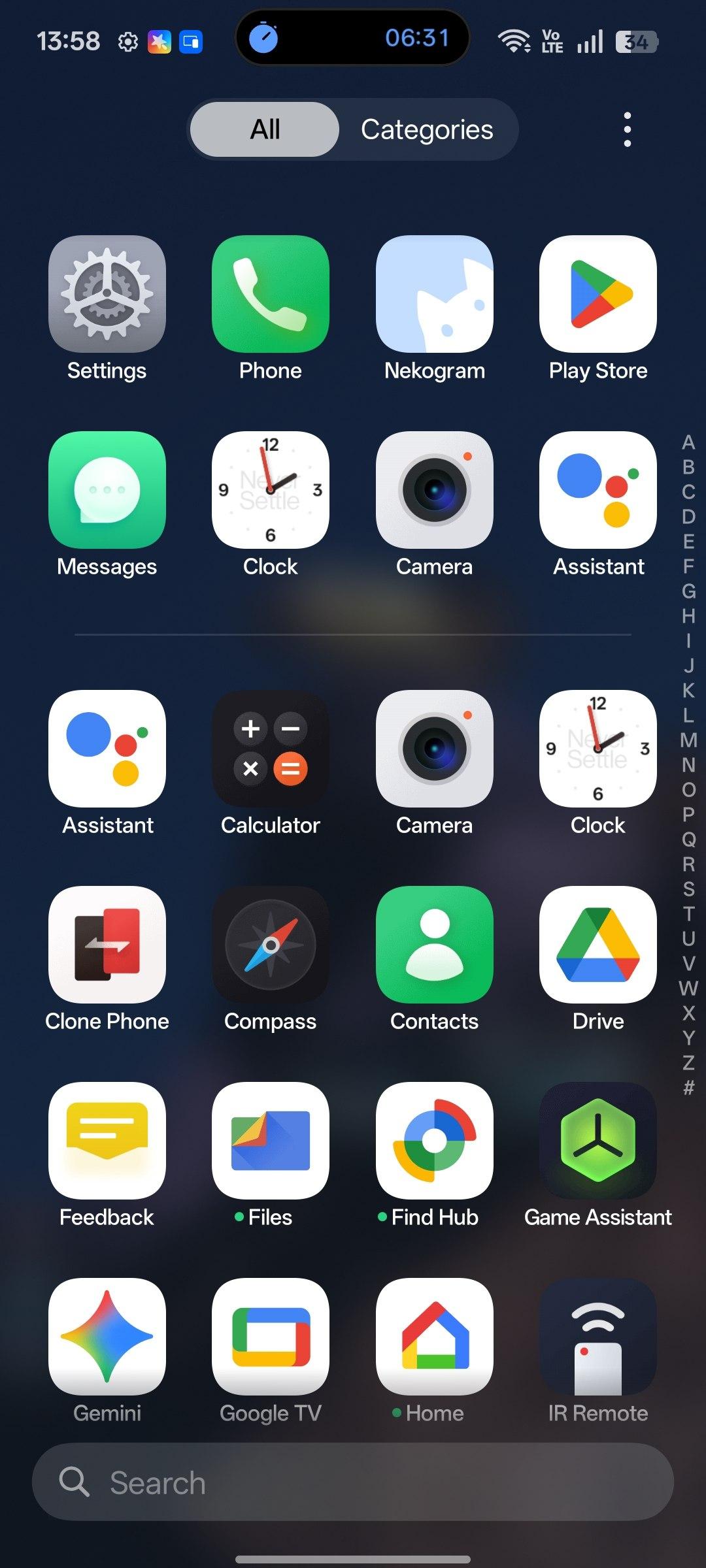Launch Clone Phone
The height and width of the screenshot is (1568, 706).
coord(107,945)
